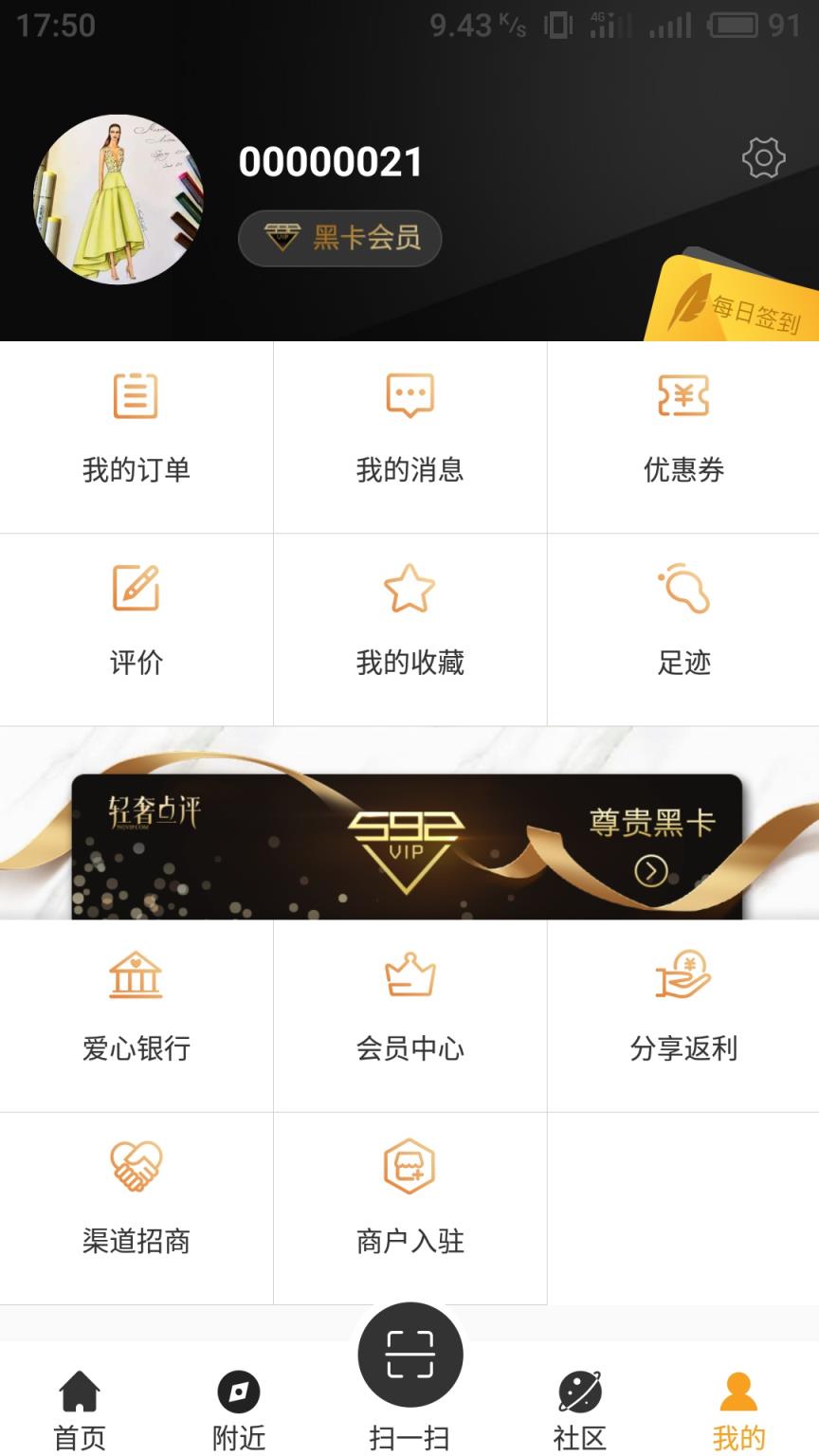The height and width of the screenshot is (1456, 819).
Task: Launch the 扫一扫 scan button
Action: (x=409, y=1354)
